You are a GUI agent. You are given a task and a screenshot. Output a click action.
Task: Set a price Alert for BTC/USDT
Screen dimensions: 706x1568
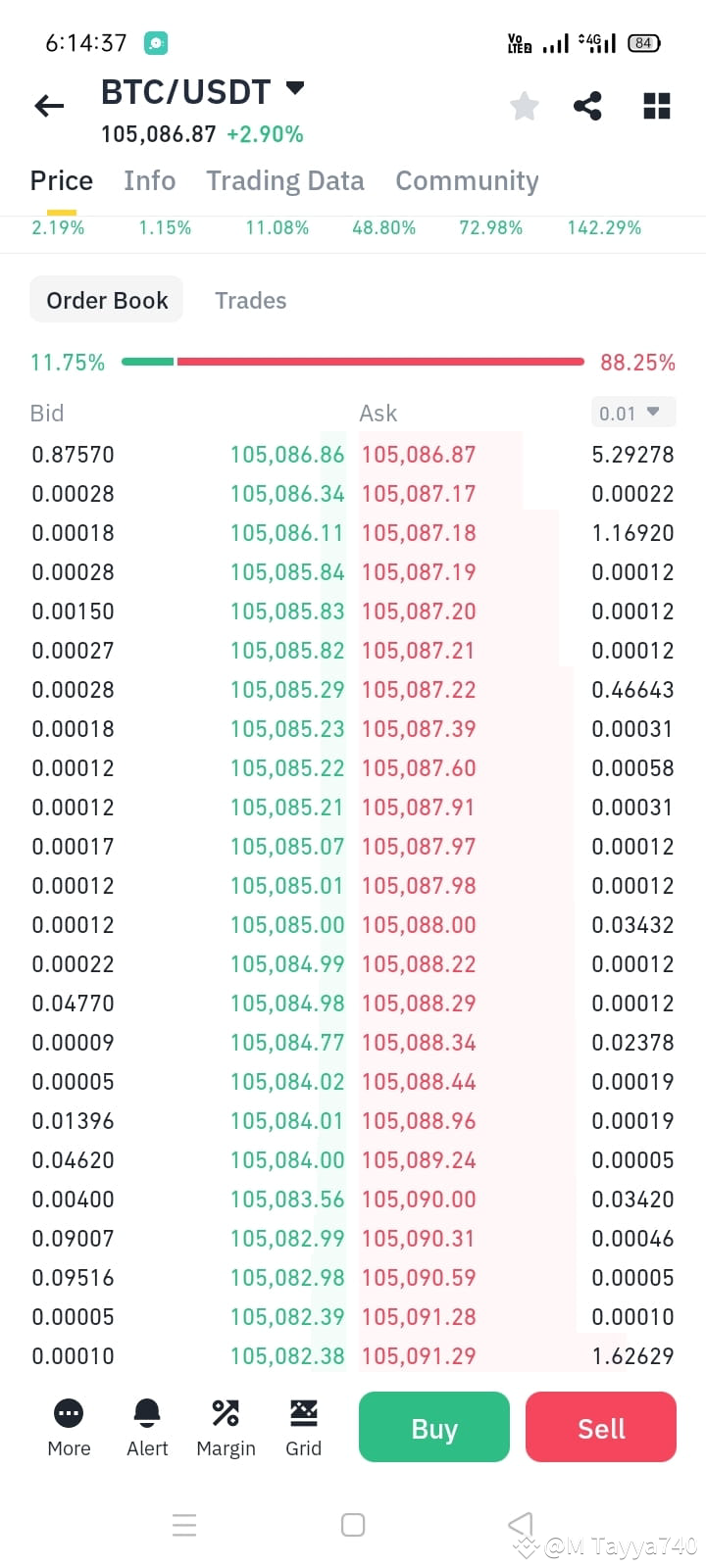point(146,1427)
